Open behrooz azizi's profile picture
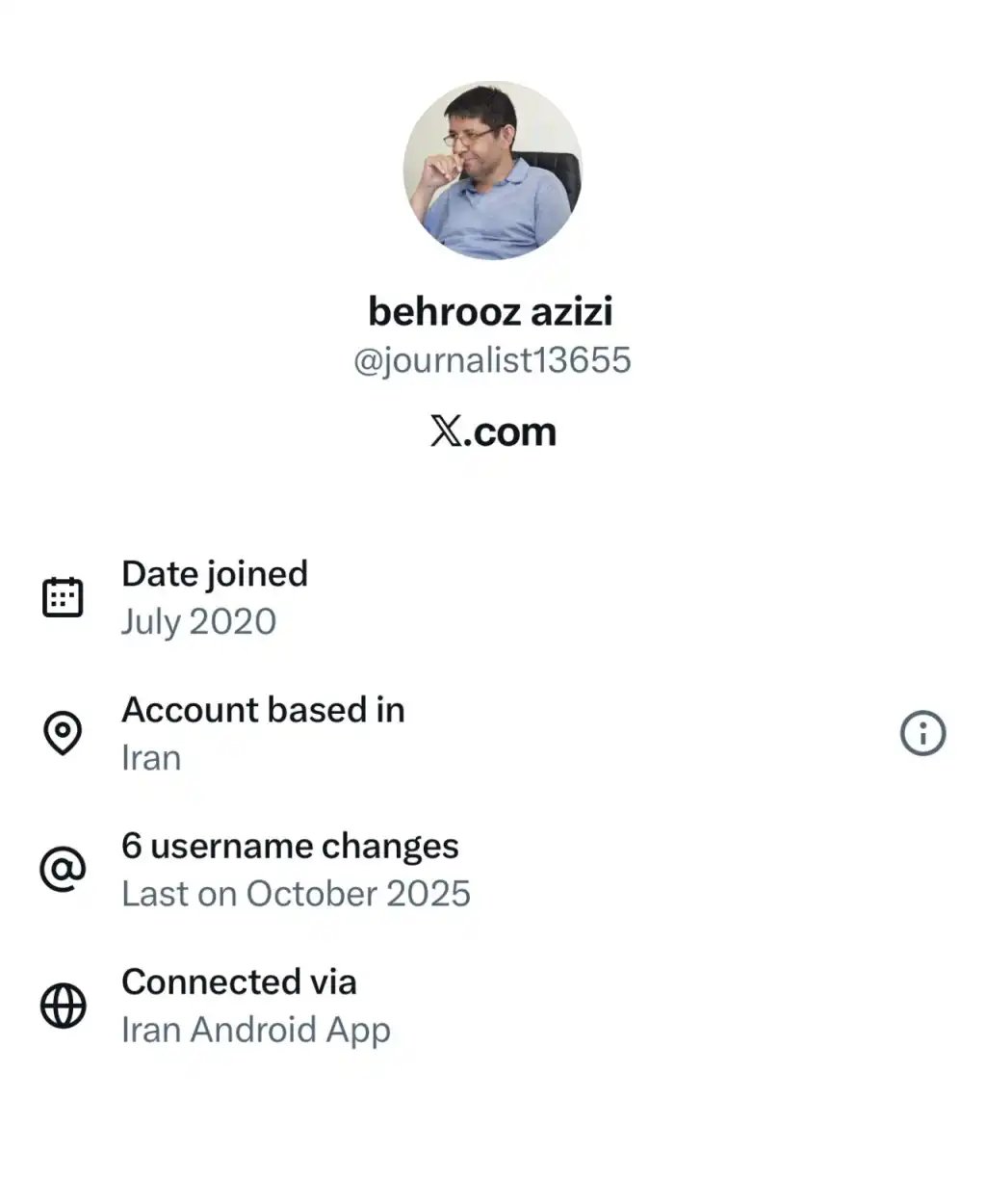 (x=492, y=171)
